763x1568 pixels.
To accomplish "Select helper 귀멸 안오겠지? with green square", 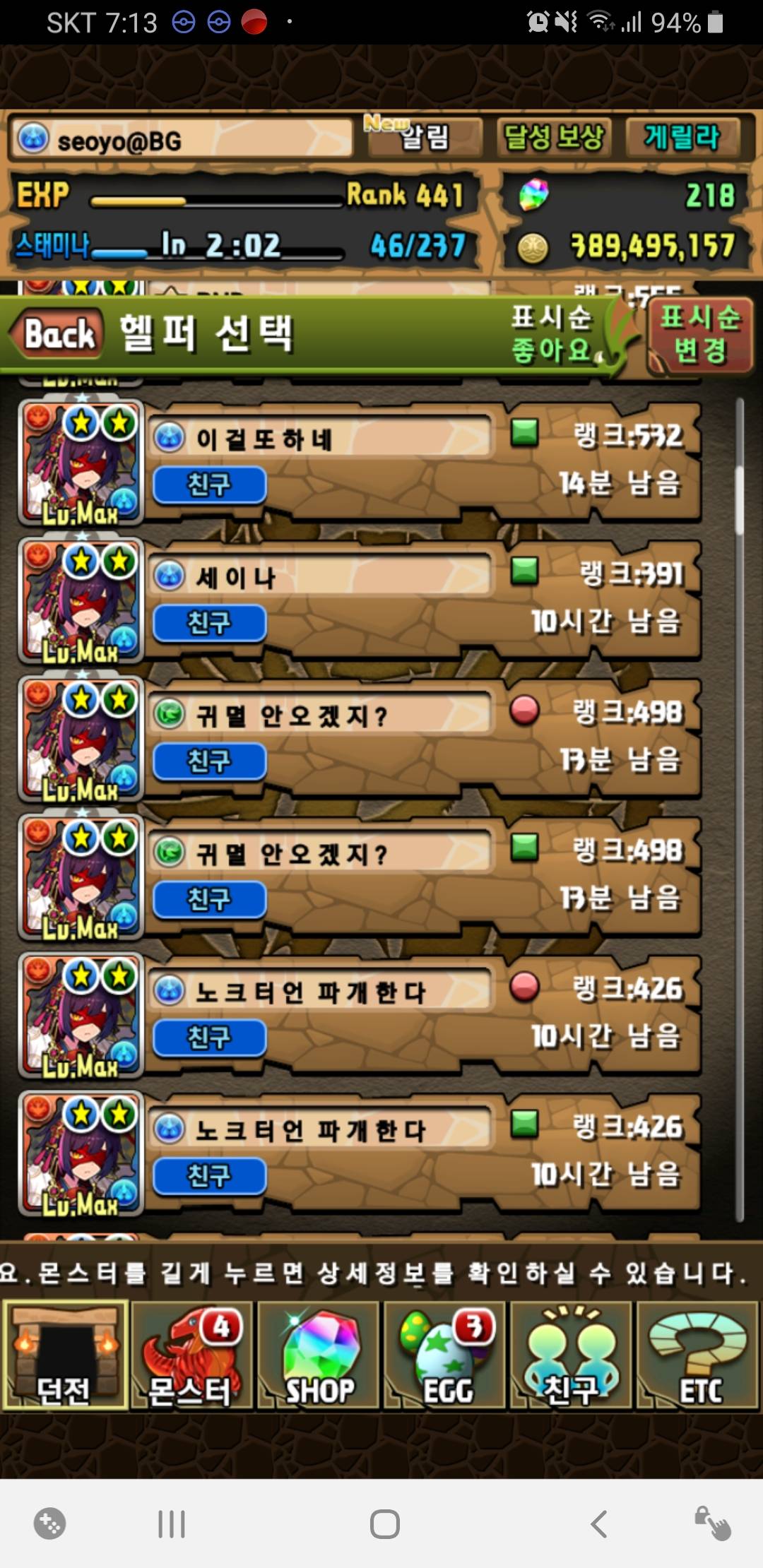I will [424, 877].
